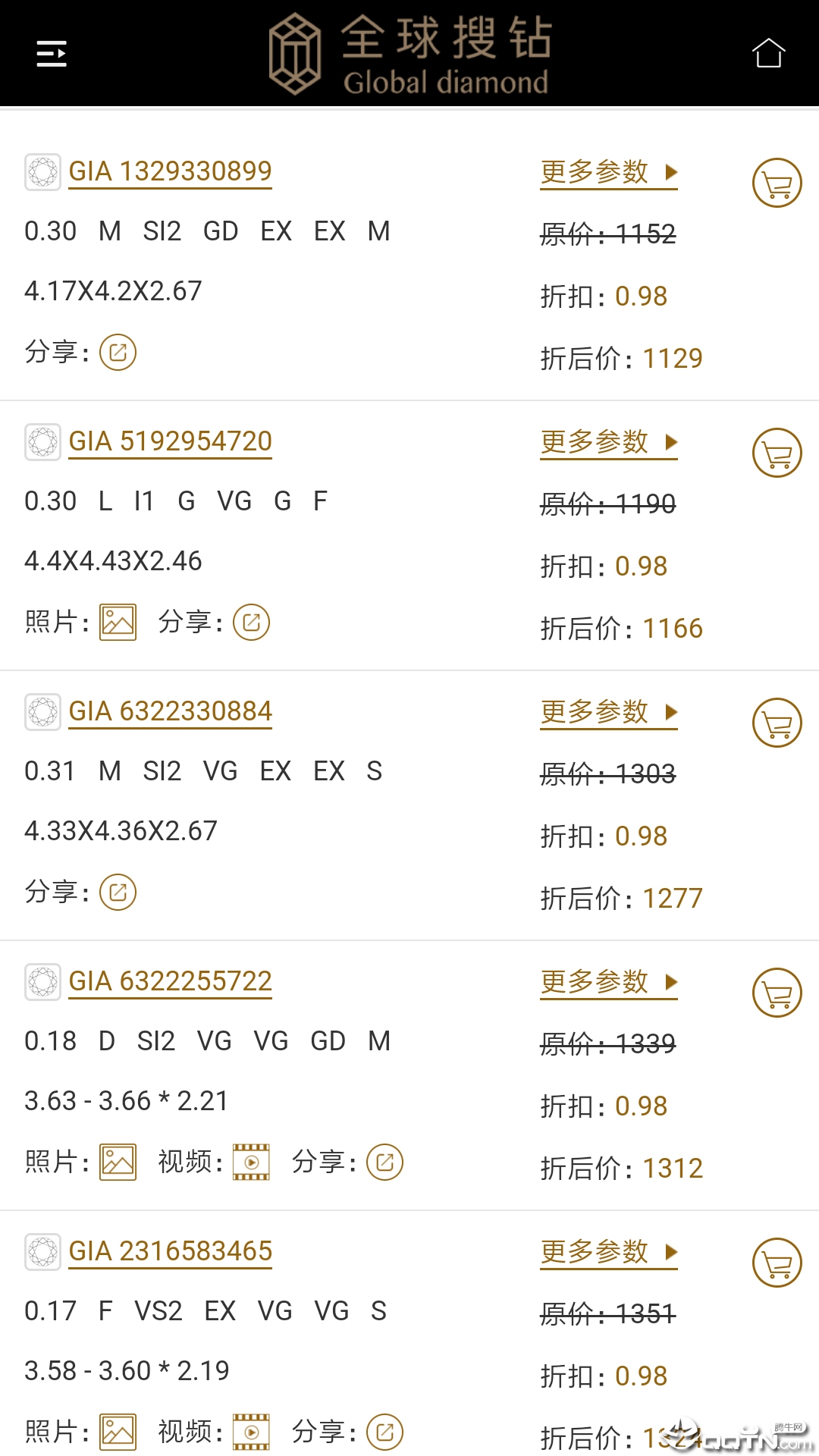View the photo of GIA 5192954720
This screenshot has height=1456, width=819.
click(x=118, y=623)
